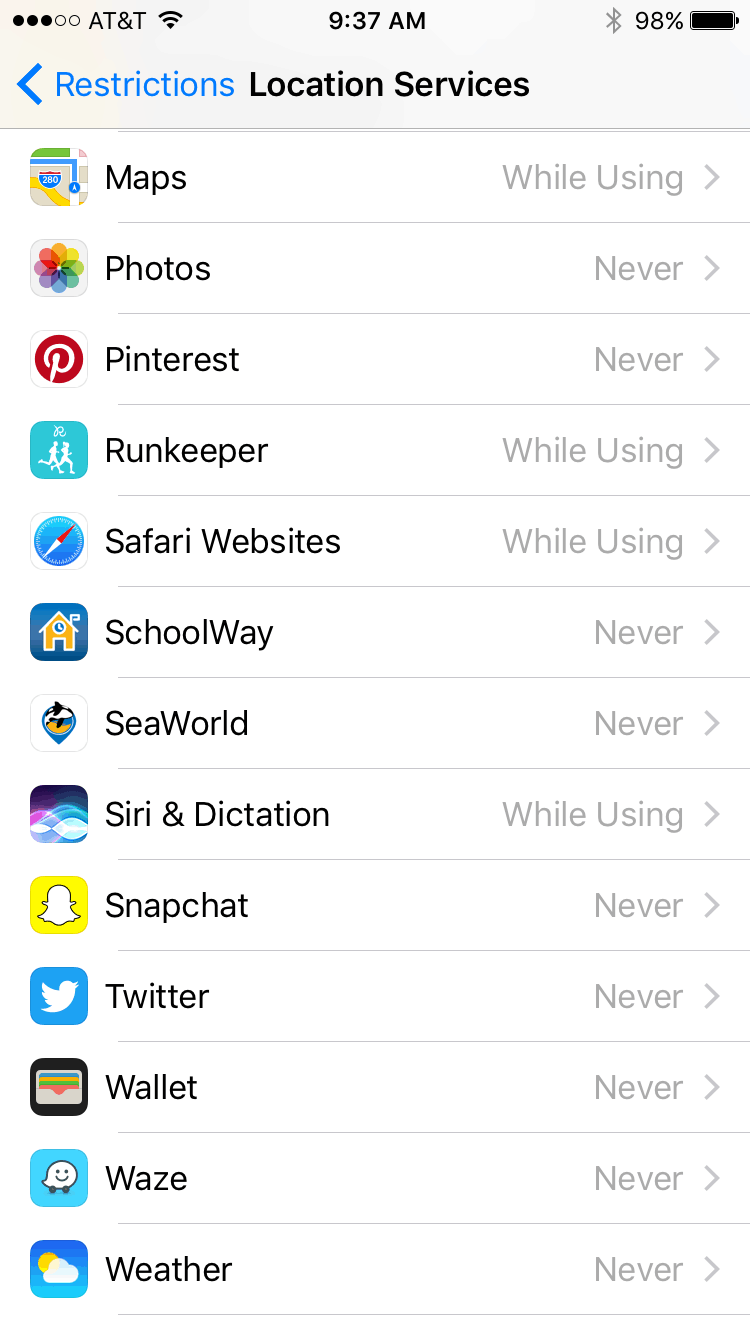Tap the Snapchat row
Screen dimensions: 750x1334
375,906
